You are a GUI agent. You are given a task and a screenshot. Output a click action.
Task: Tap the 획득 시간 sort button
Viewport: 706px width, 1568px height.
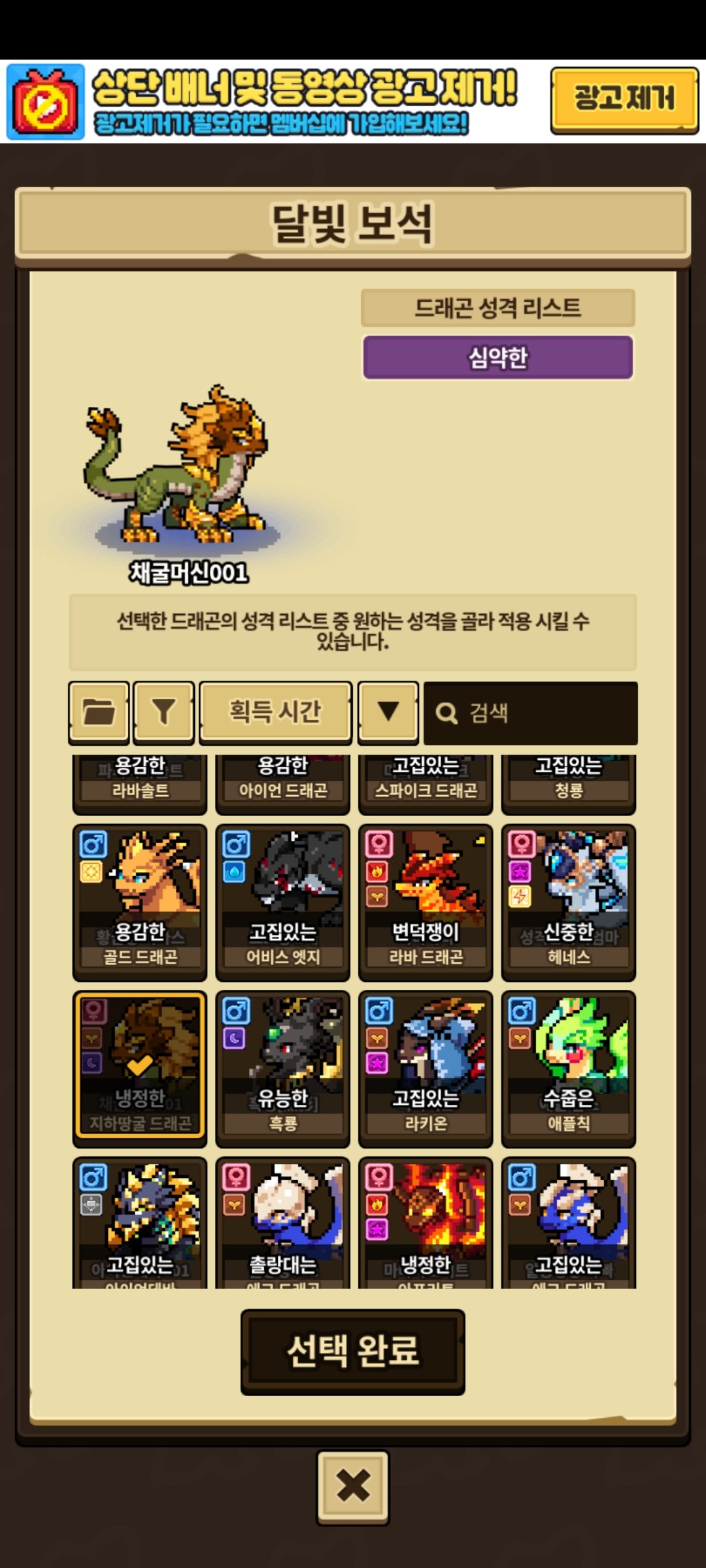[275, 712]
